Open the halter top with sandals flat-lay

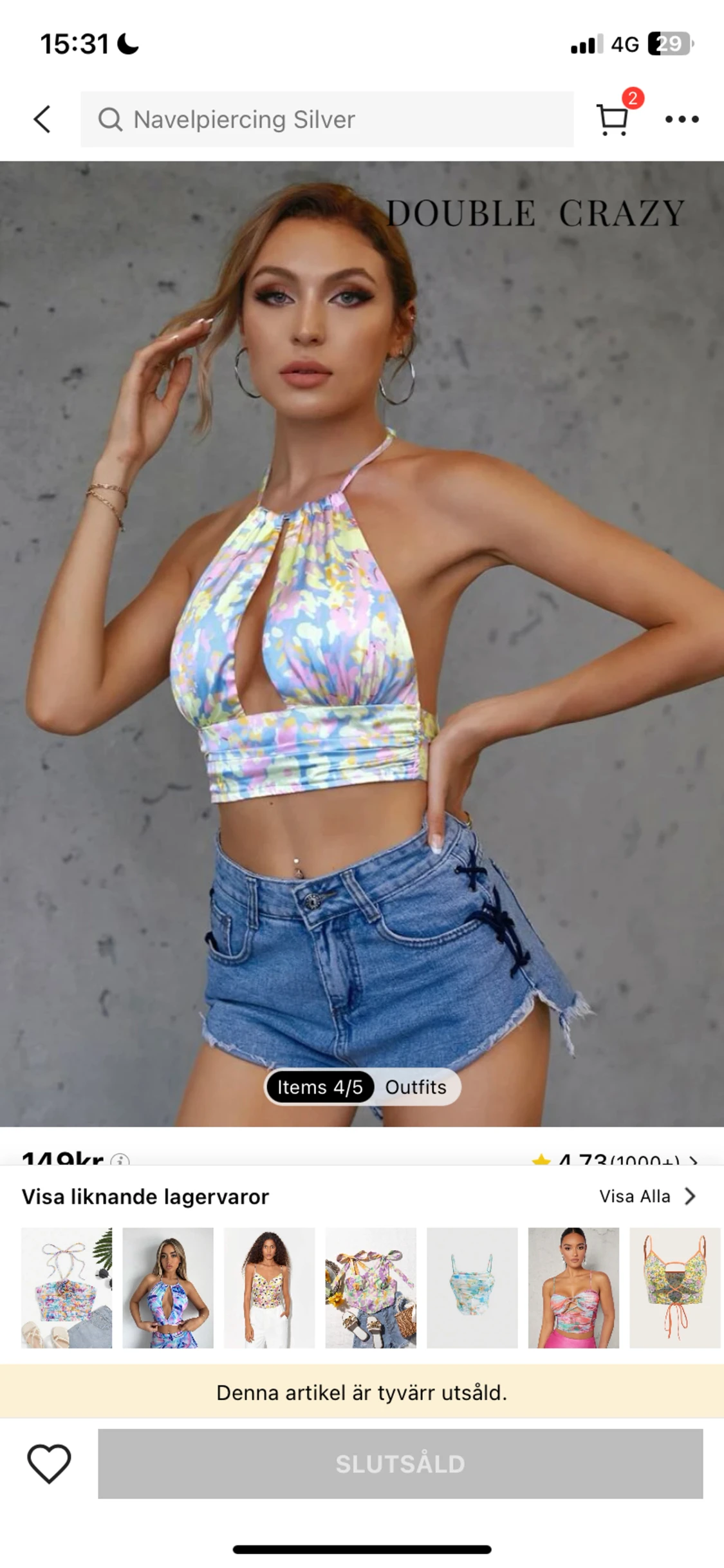tap(66, 1288)
